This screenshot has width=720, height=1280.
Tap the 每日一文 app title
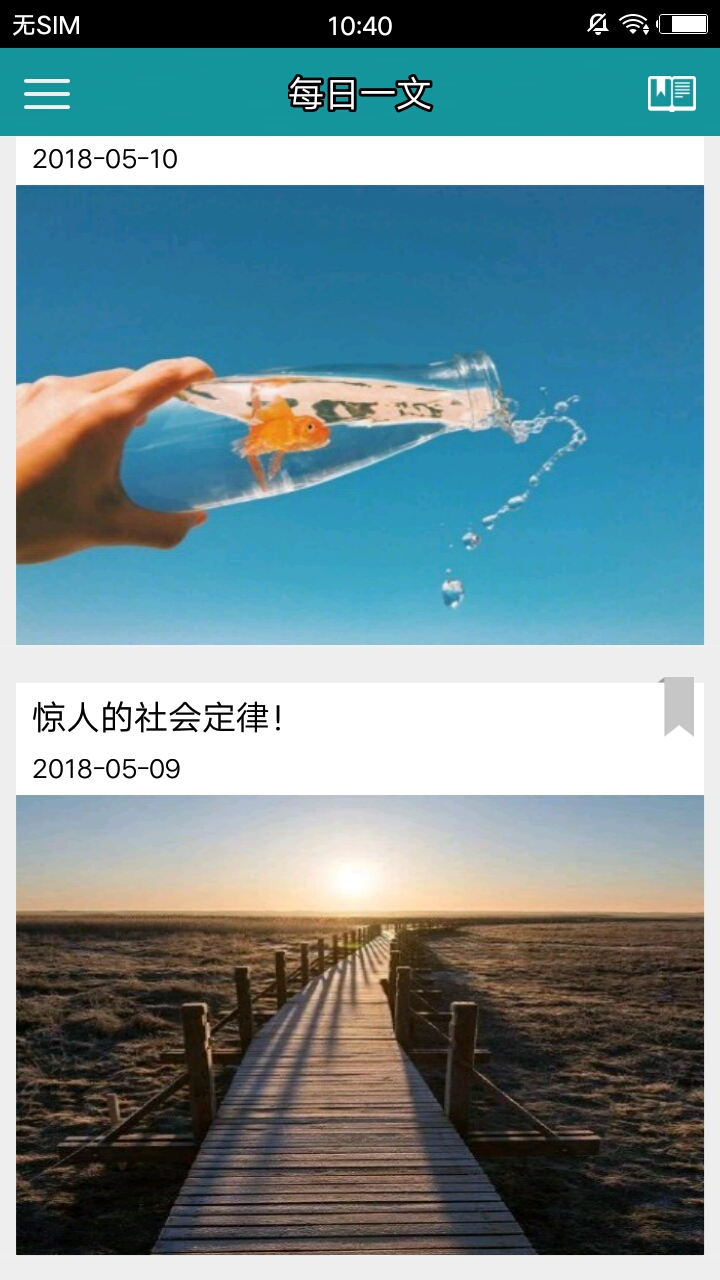(x=360, y=93)
